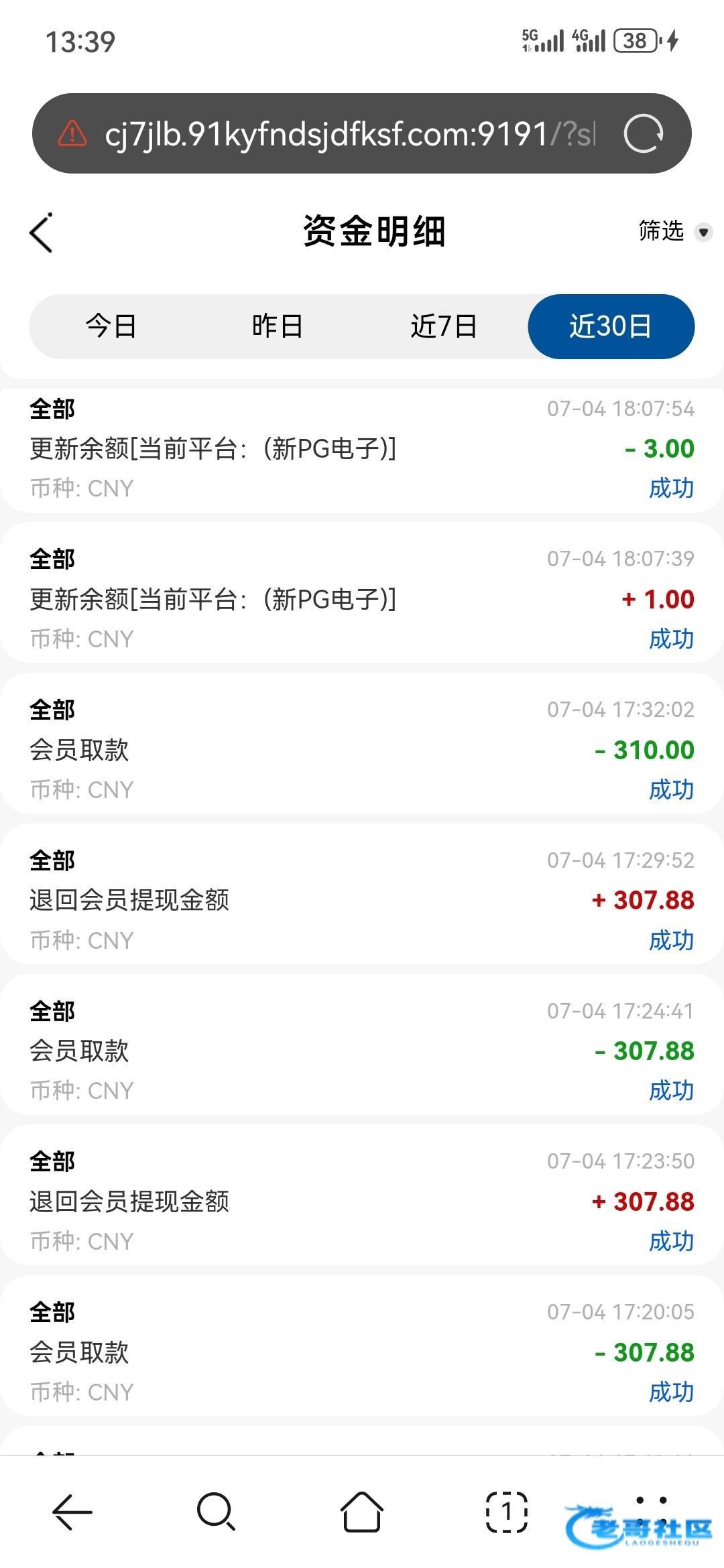
Task: Go to the browser home page
Action: (362, 1512)
